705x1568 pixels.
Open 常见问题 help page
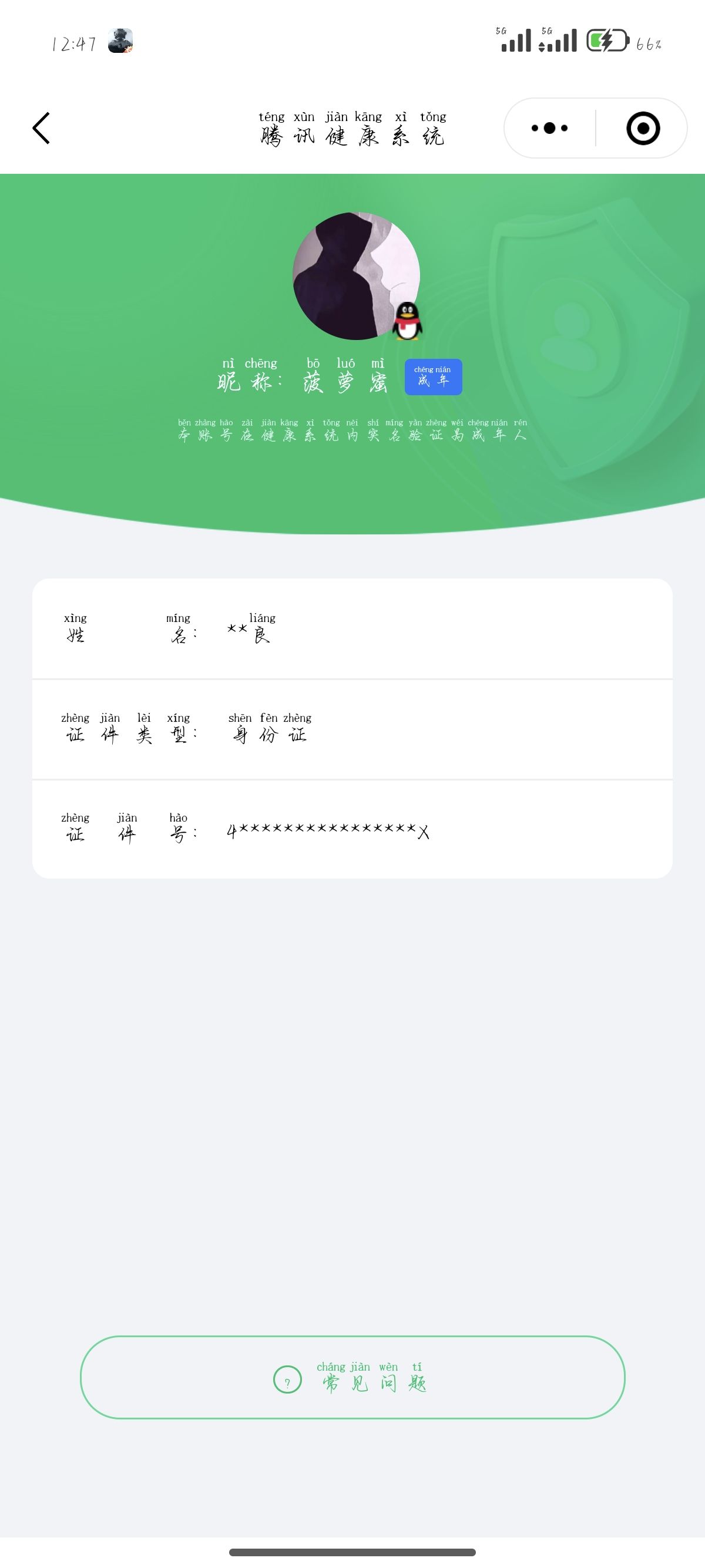(352, 1377)
